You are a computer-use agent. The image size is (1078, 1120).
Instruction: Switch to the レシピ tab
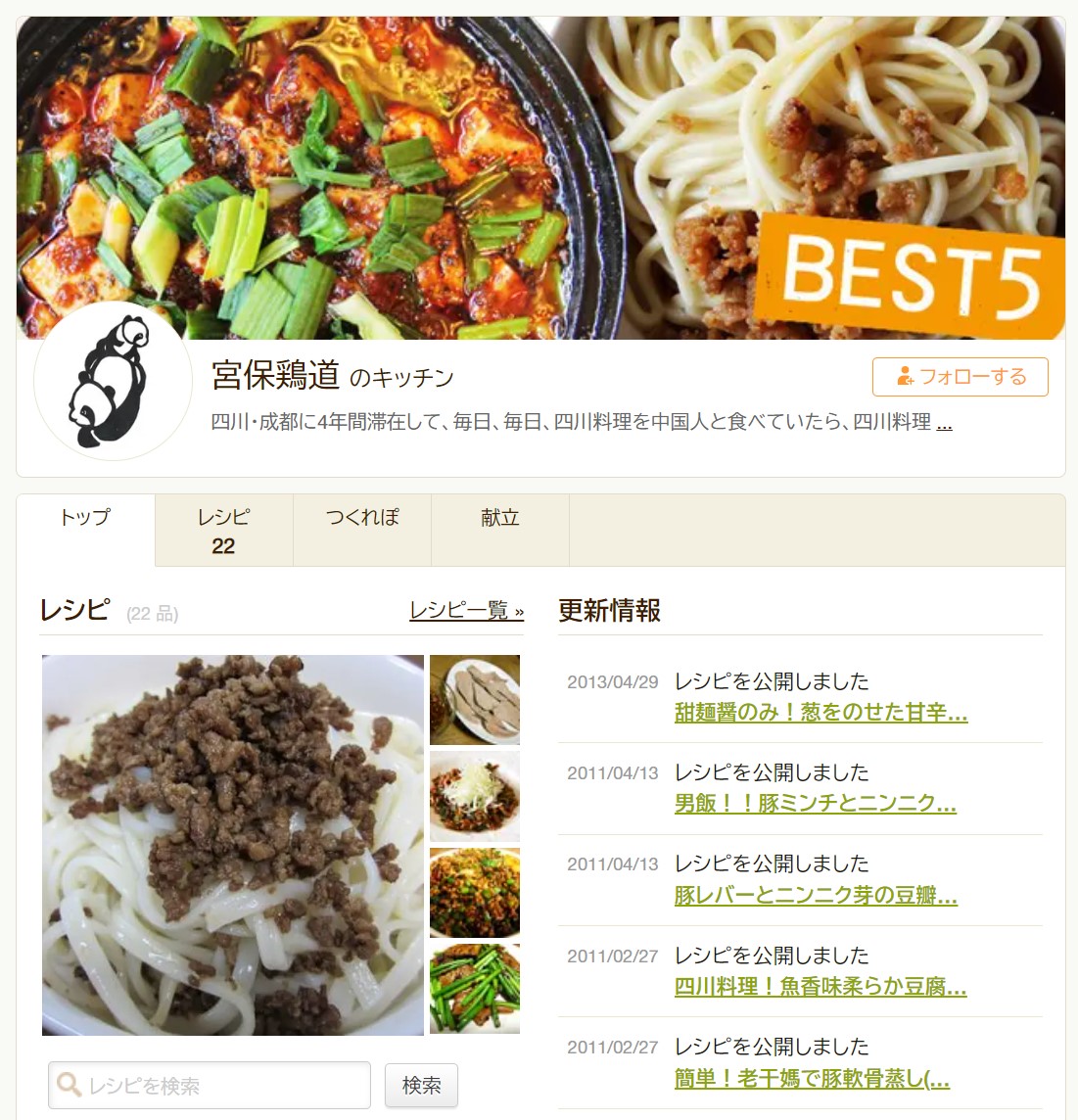[x=223, y=531]
